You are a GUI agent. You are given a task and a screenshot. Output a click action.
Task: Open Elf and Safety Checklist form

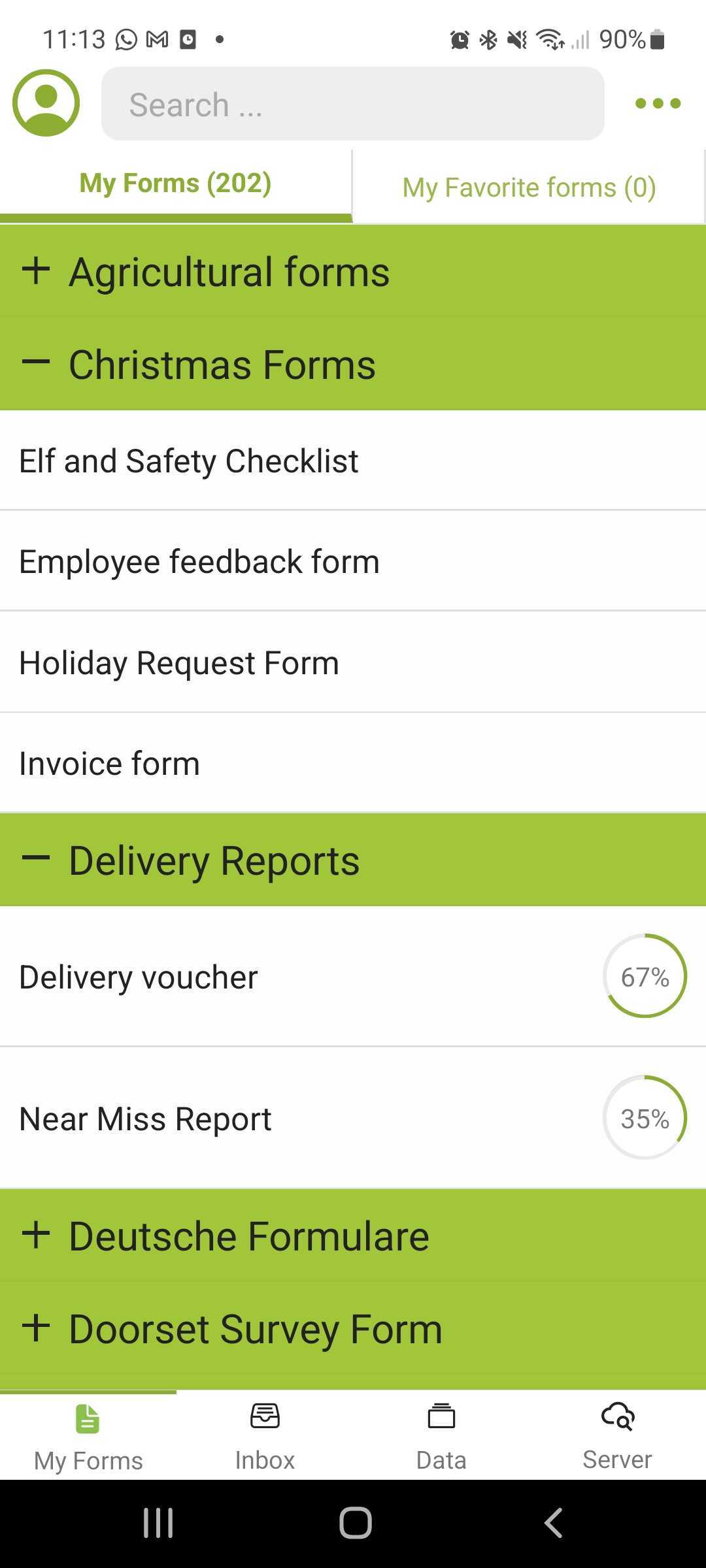tap(353, 461)
